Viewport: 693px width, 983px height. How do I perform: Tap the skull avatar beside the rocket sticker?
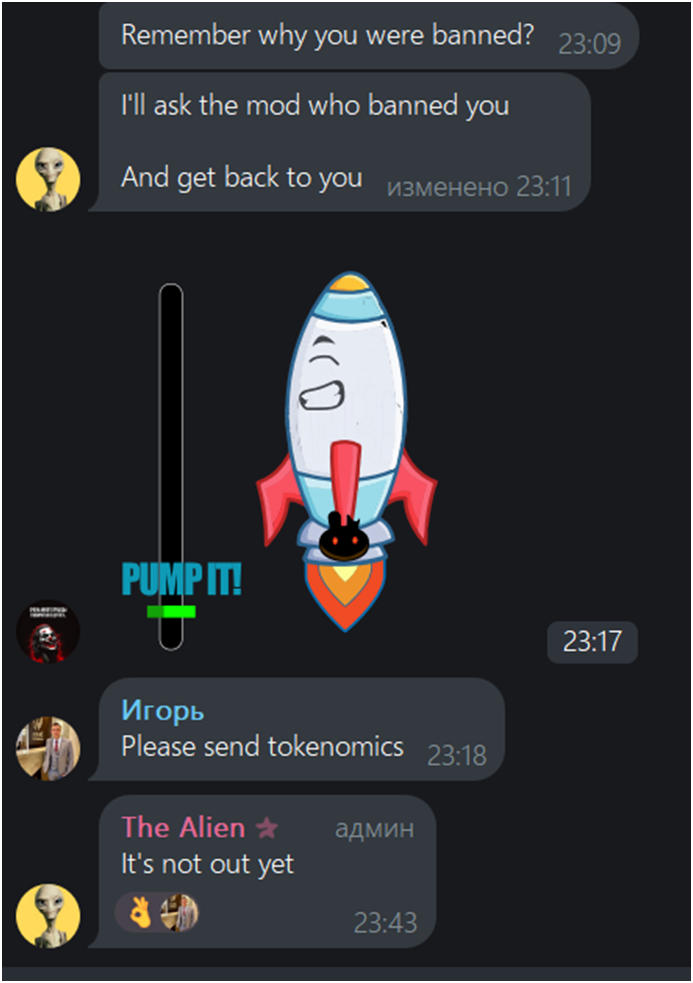point(47,631)
